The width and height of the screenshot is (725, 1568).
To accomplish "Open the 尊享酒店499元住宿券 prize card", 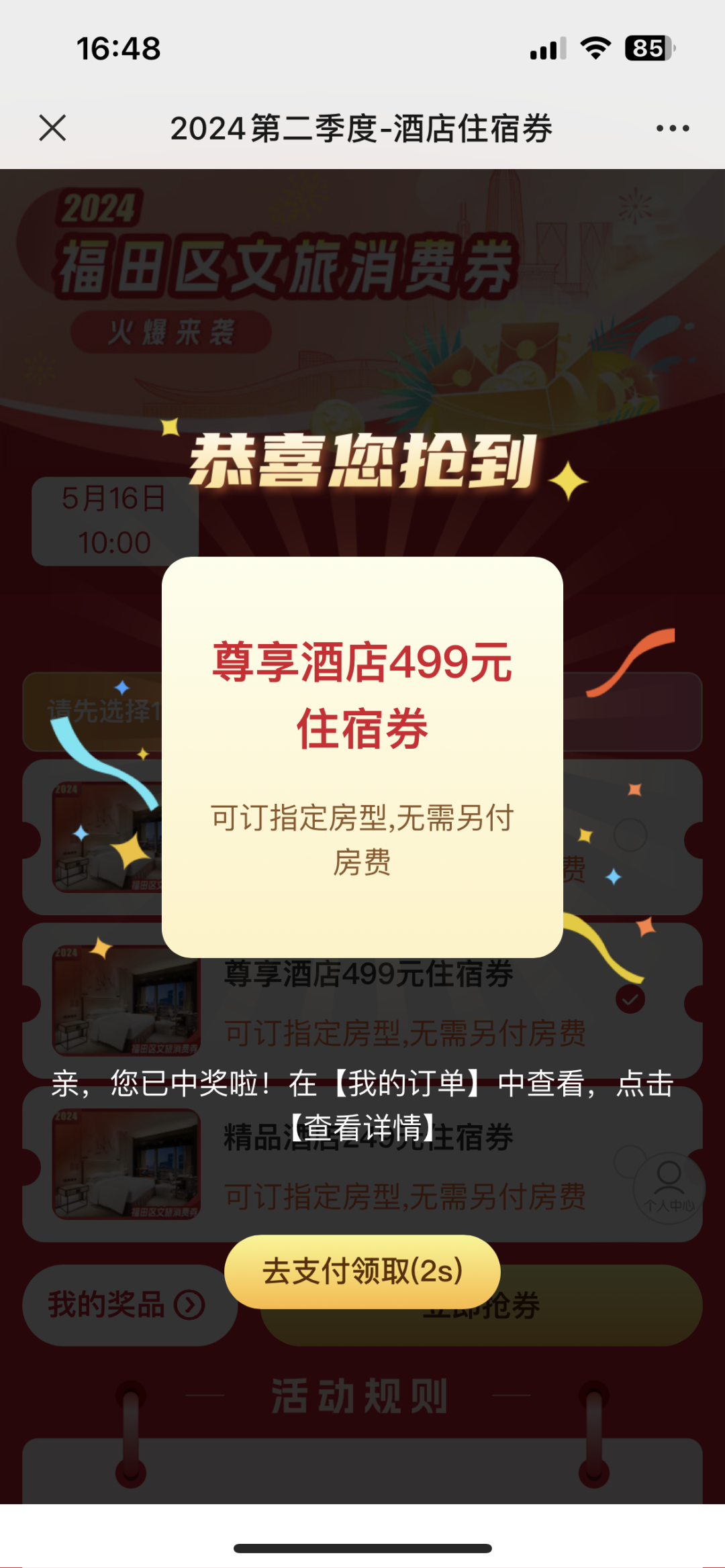I will (x=362, y=756).
